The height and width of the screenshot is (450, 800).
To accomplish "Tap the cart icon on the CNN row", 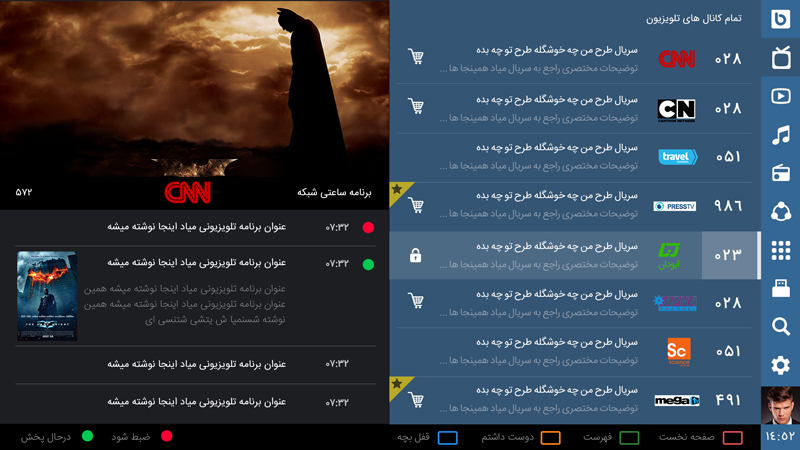I will [x=416, y=58].
